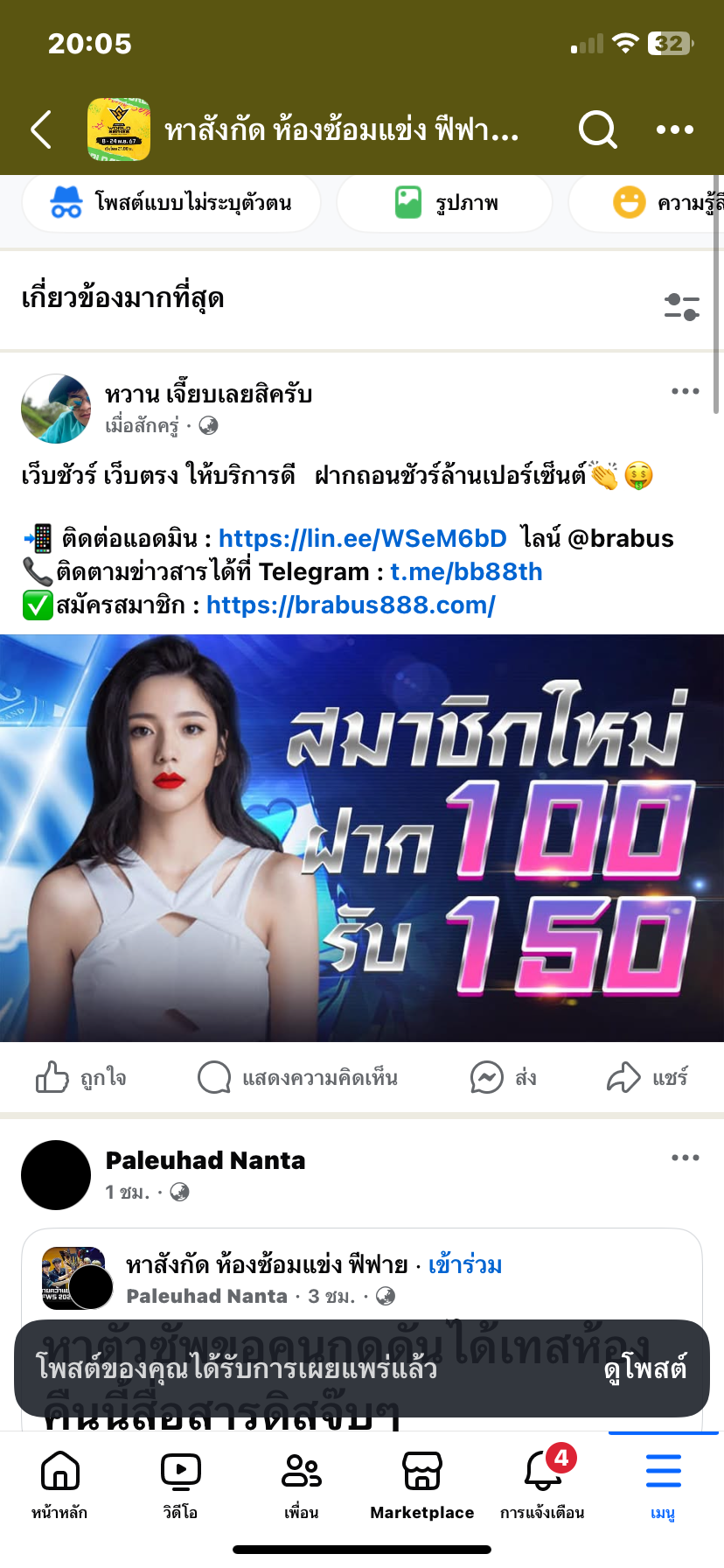
Task: View your post with ดูโพสต์
Action: coord(644,1368)
